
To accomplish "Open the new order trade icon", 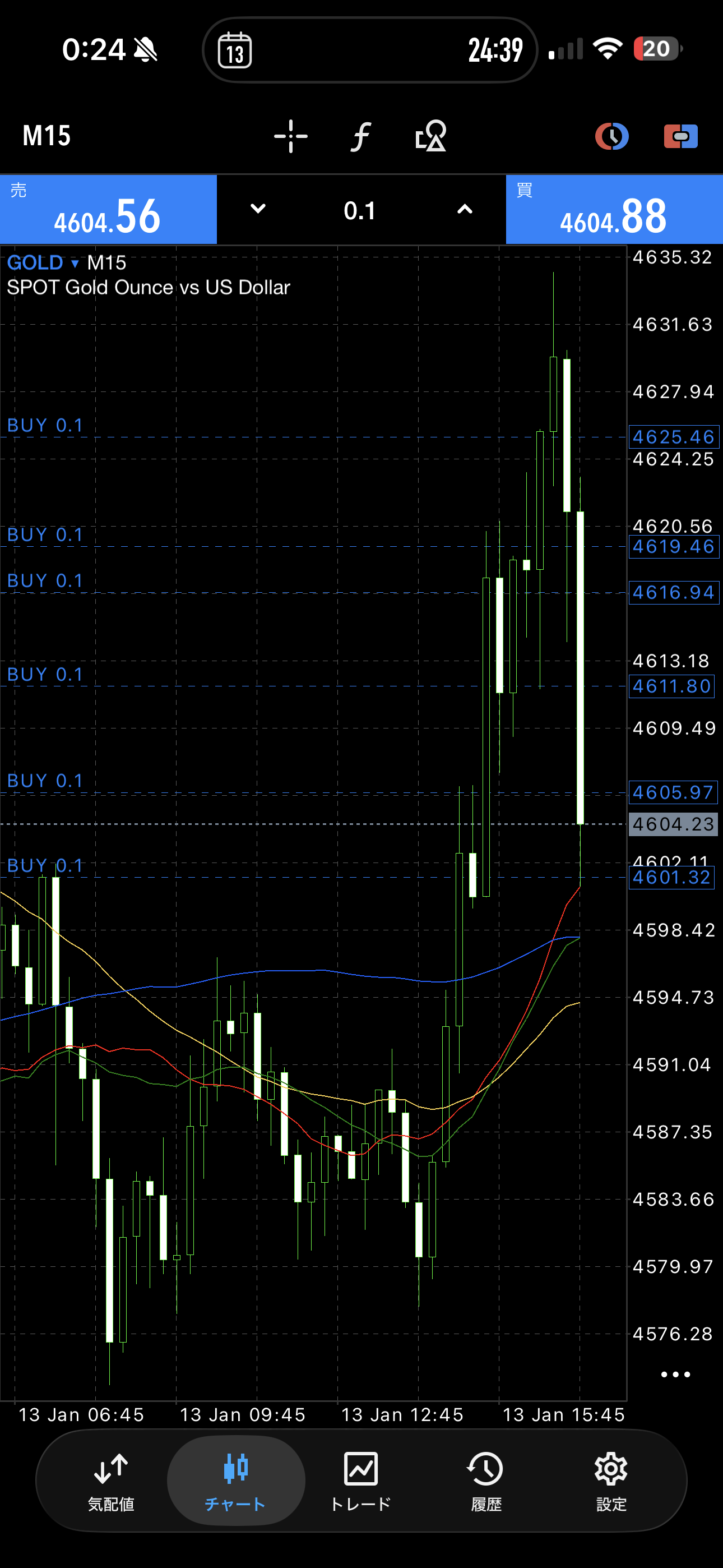I will (x=680, y=136).
